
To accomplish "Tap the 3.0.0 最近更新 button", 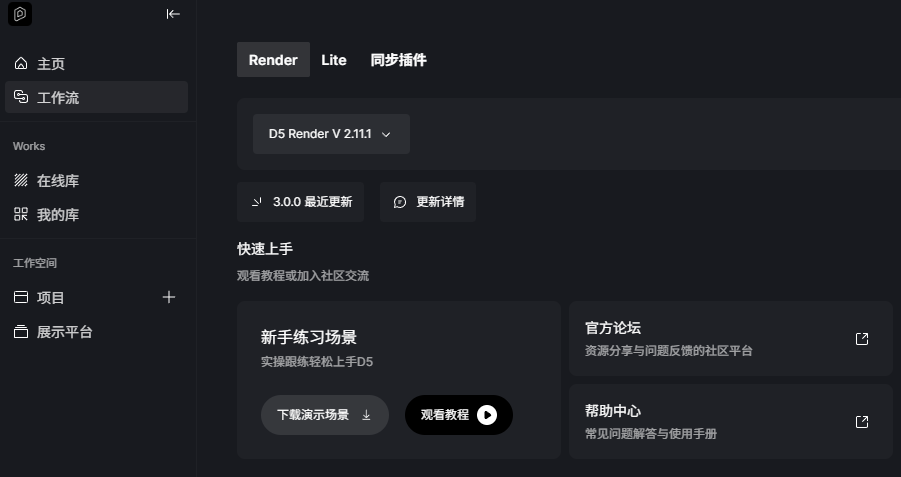I will coord(301,202).
